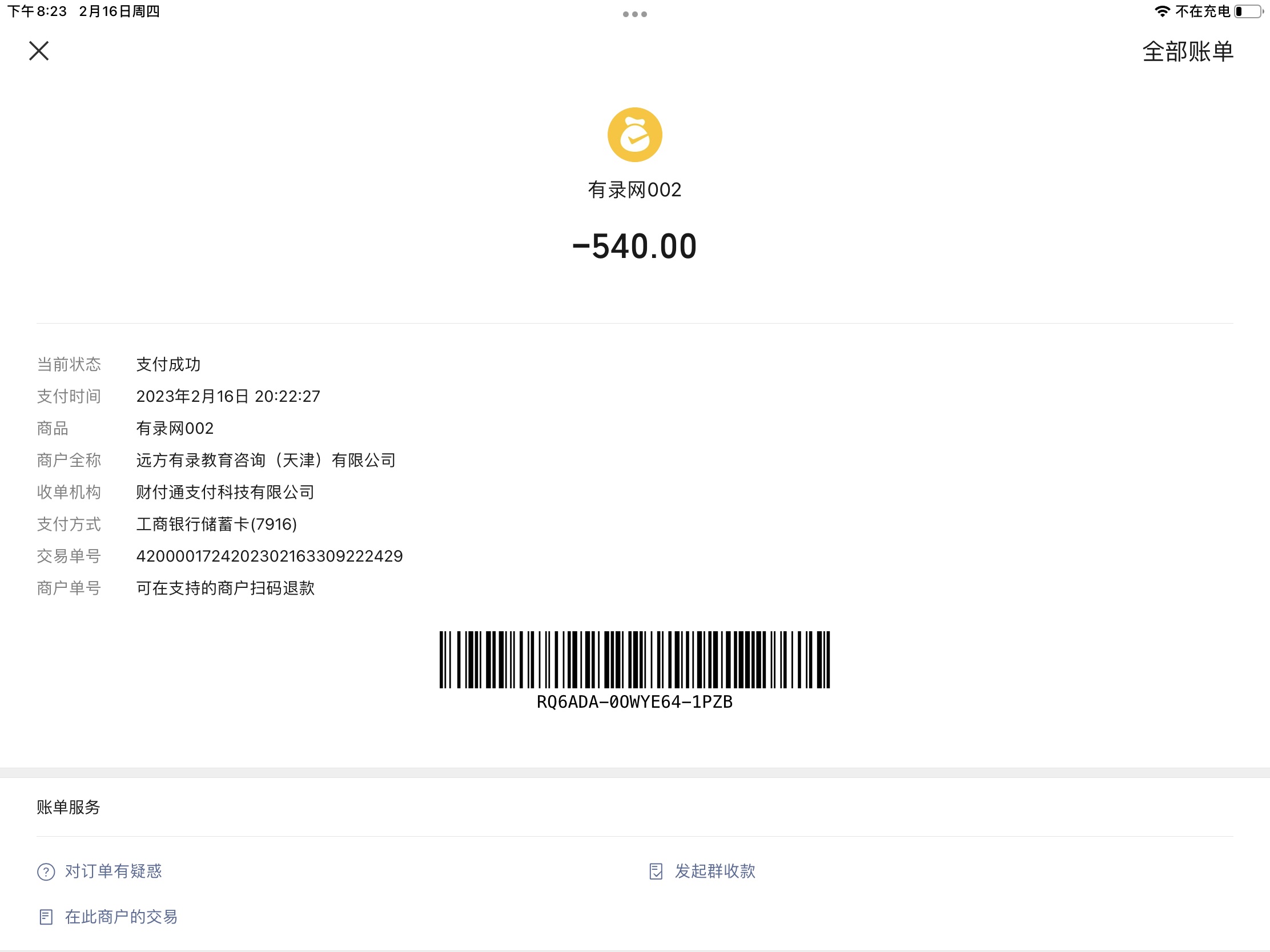Tap 对订单有疑惑 for order questions
Image resolution: width=1270 pixels, height=952 pixels.
tap(112, 871)
